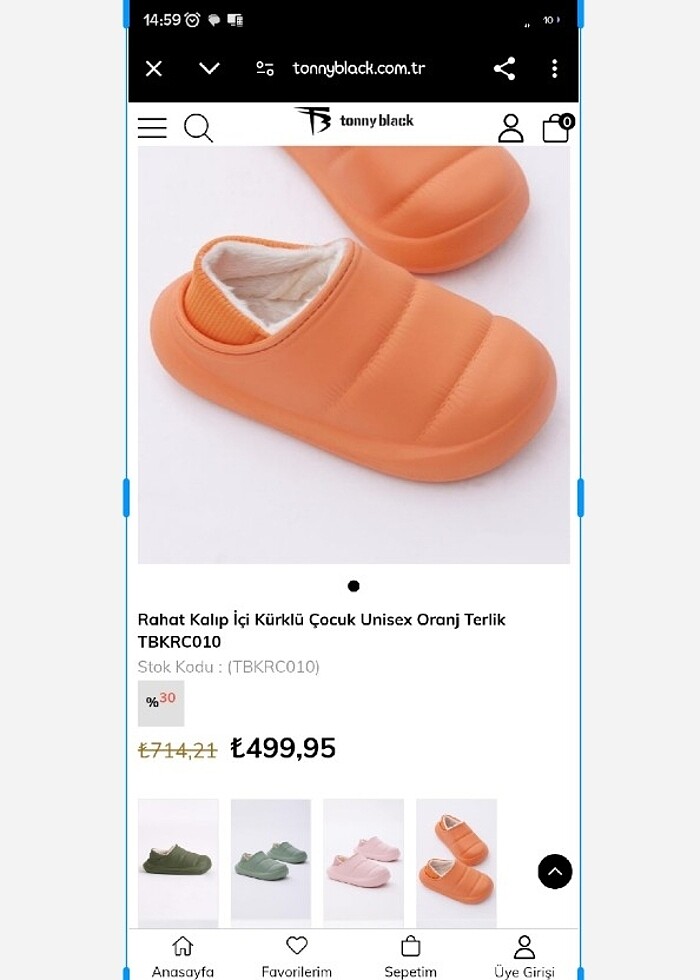Open the account profile icon in header
This screenshot has width=700, height=980.
click(x=510, y=128)
